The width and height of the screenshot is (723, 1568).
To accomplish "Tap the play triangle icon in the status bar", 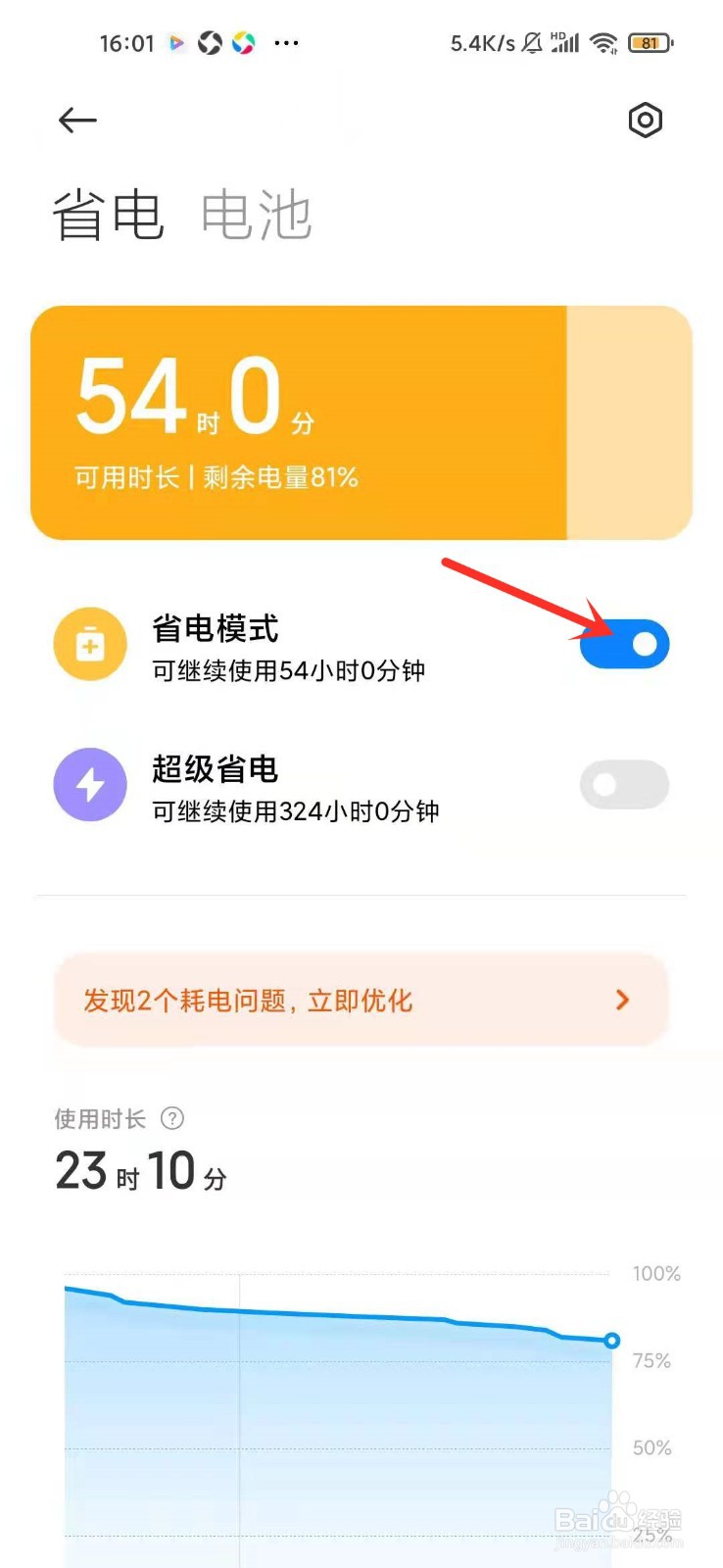I will tap(176, 42).
